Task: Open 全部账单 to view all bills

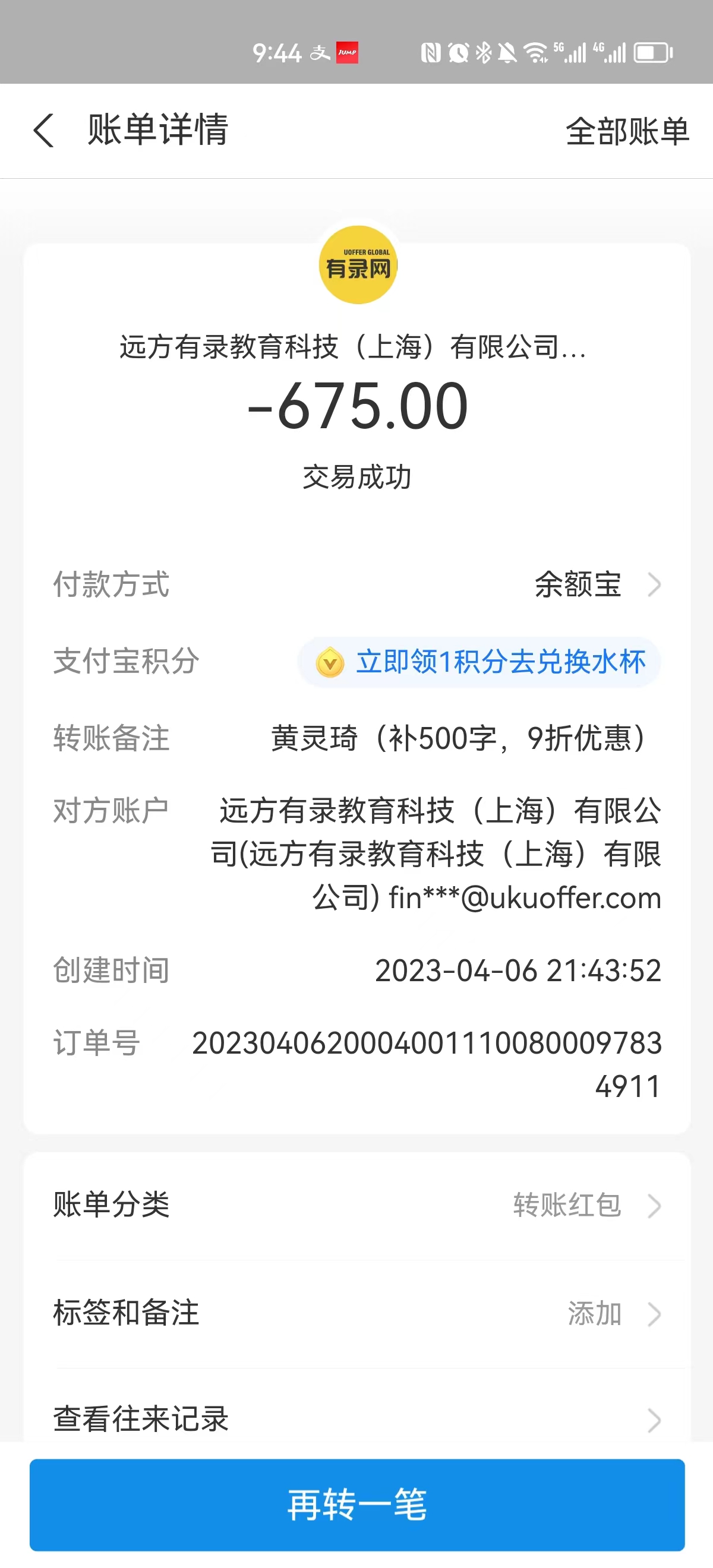Action: [626, 131]
